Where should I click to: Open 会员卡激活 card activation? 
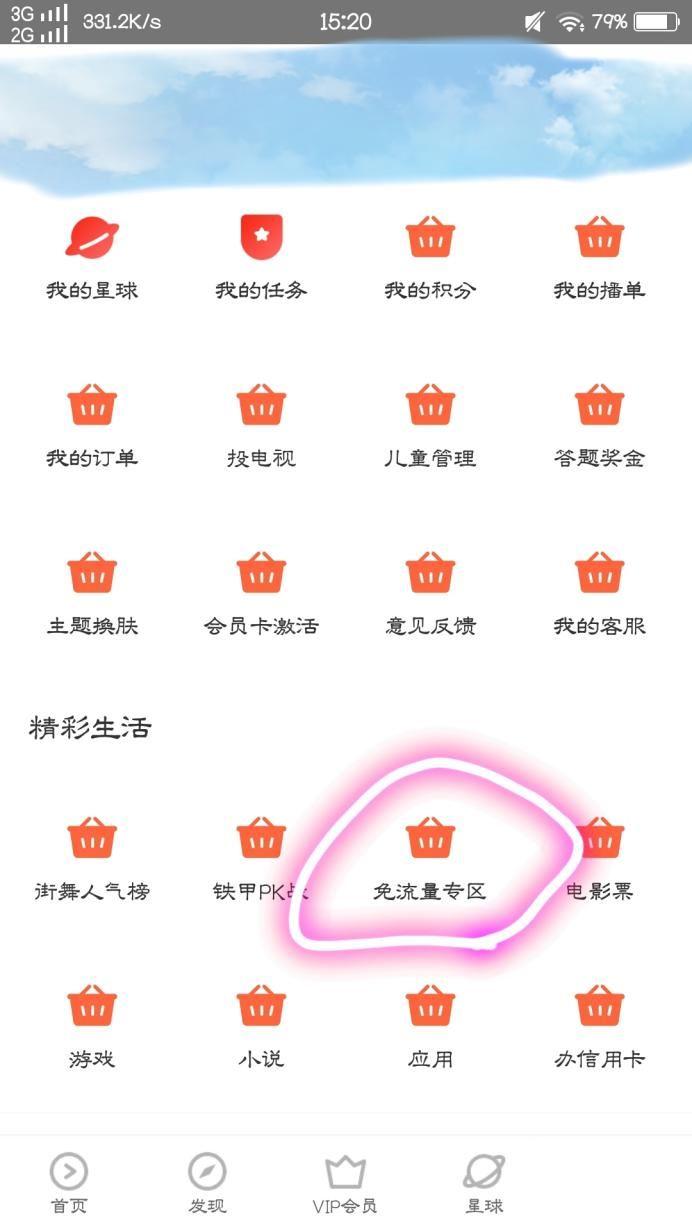click(261, 592)
